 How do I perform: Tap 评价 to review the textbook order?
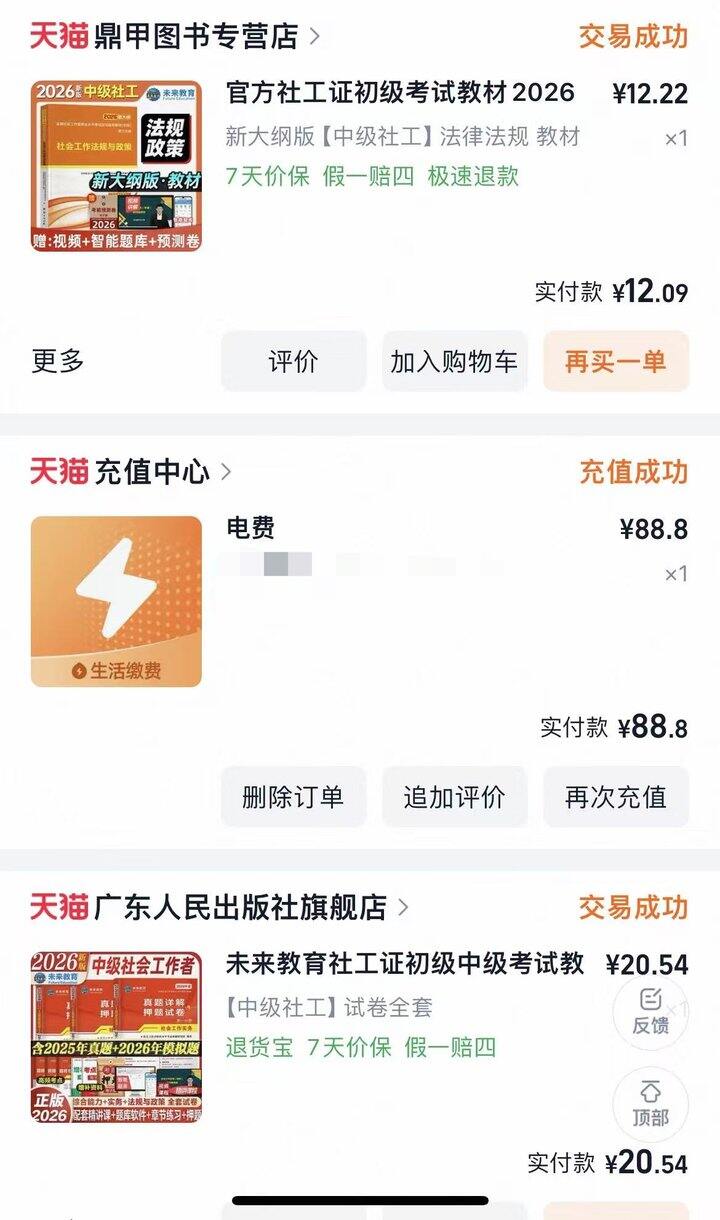[x=293, y=361]
